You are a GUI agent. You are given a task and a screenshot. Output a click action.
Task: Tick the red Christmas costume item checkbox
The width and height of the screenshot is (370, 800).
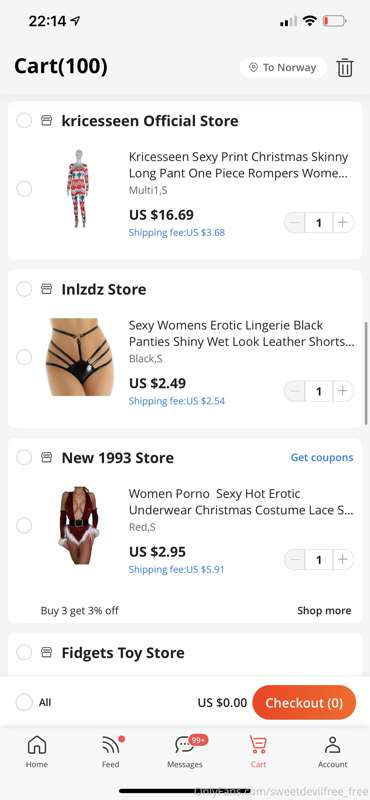tap(24, 526)
